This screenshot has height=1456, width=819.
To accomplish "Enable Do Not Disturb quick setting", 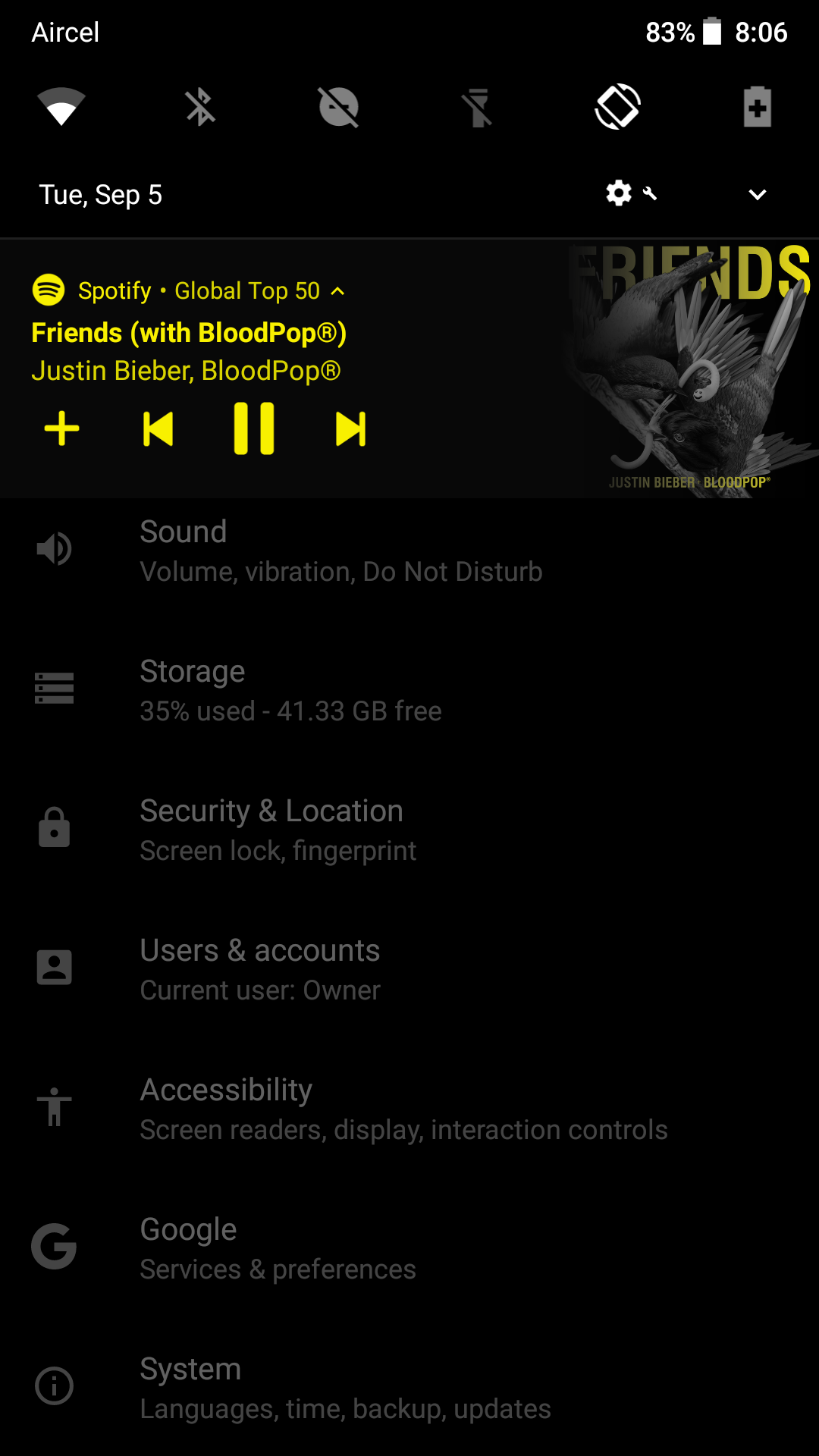I will tap(339, 106).
